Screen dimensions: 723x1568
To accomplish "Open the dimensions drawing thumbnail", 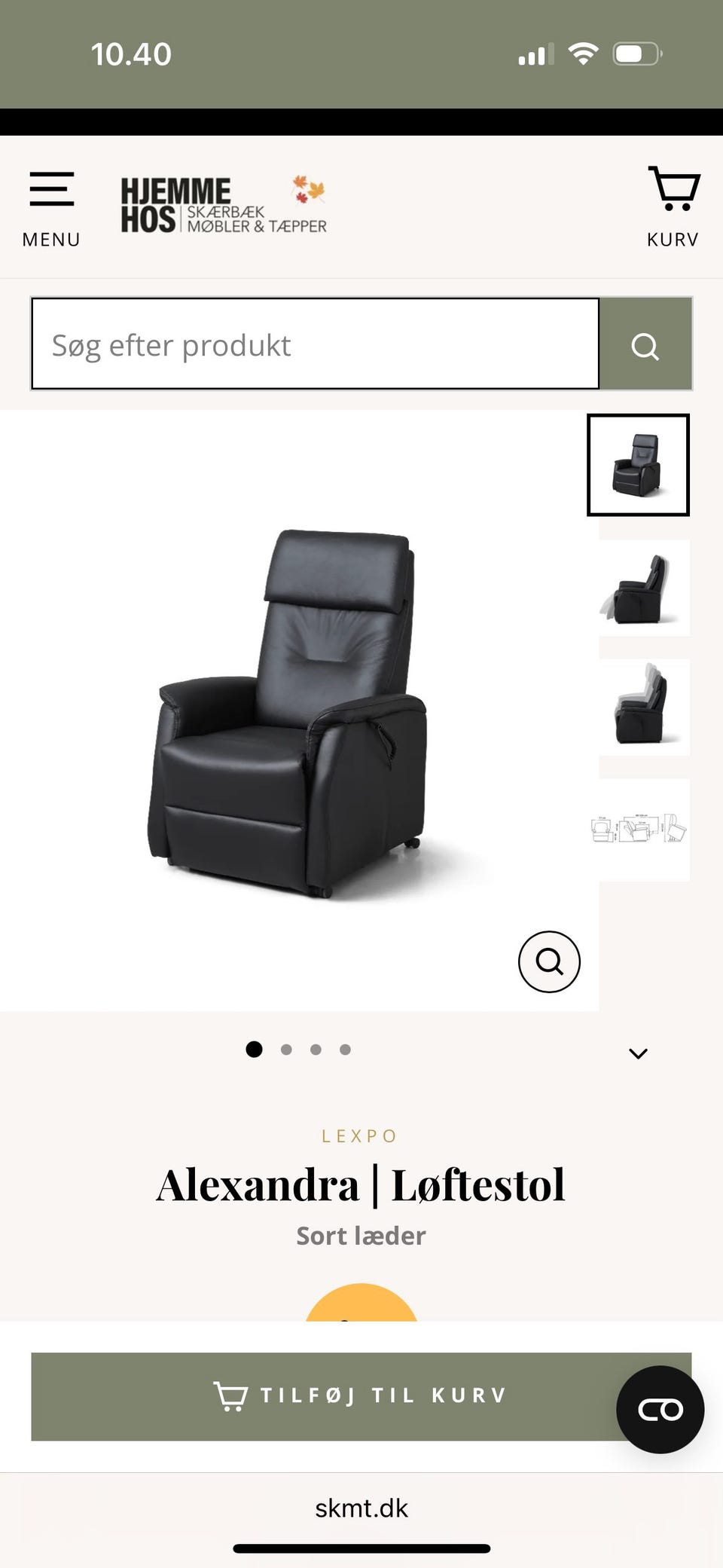I will (643, 829).
